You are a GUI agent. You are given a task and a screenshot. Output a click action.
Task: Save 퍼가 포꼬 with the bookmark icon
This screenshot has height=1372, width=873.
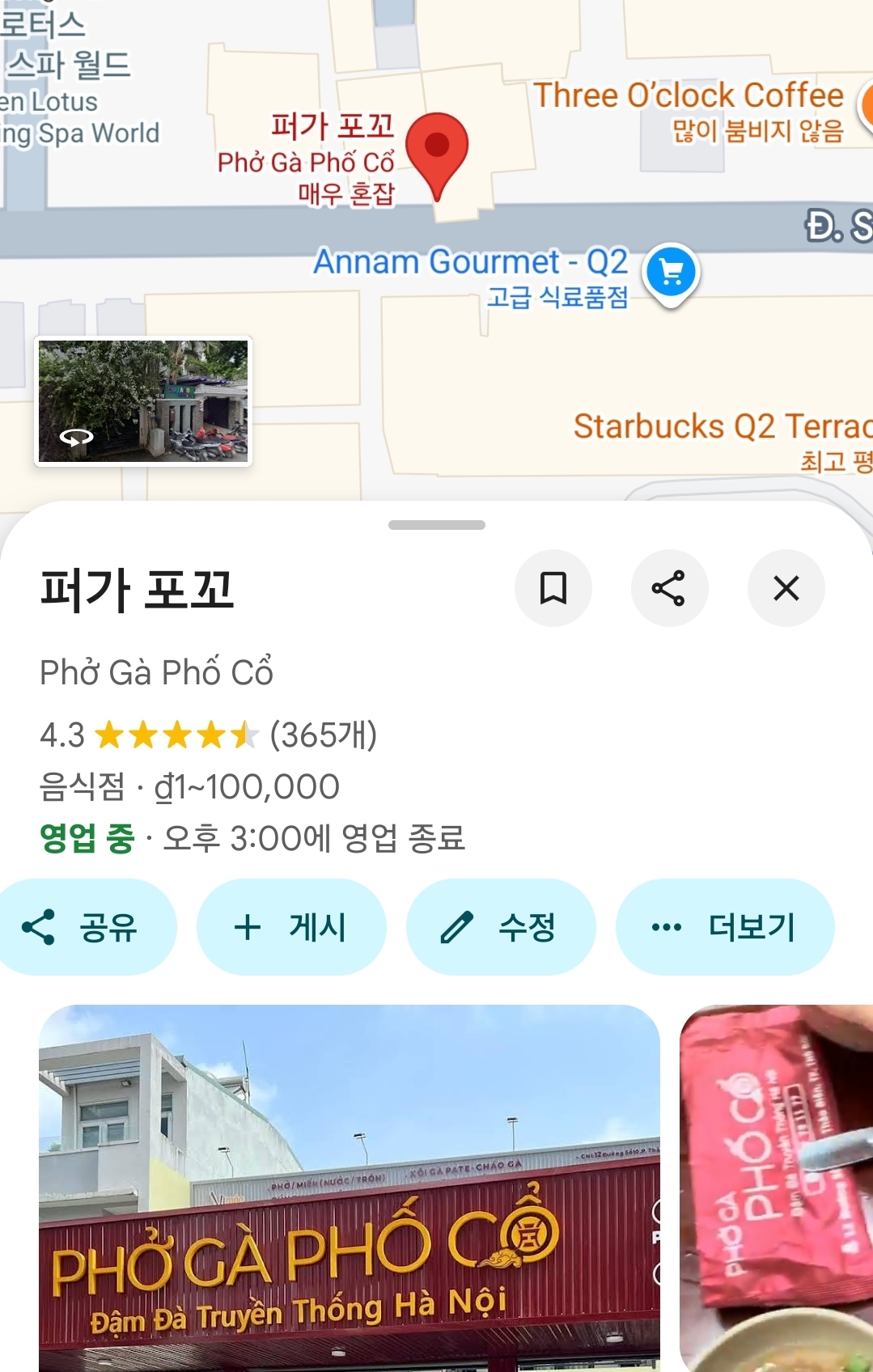pos(553,588)
